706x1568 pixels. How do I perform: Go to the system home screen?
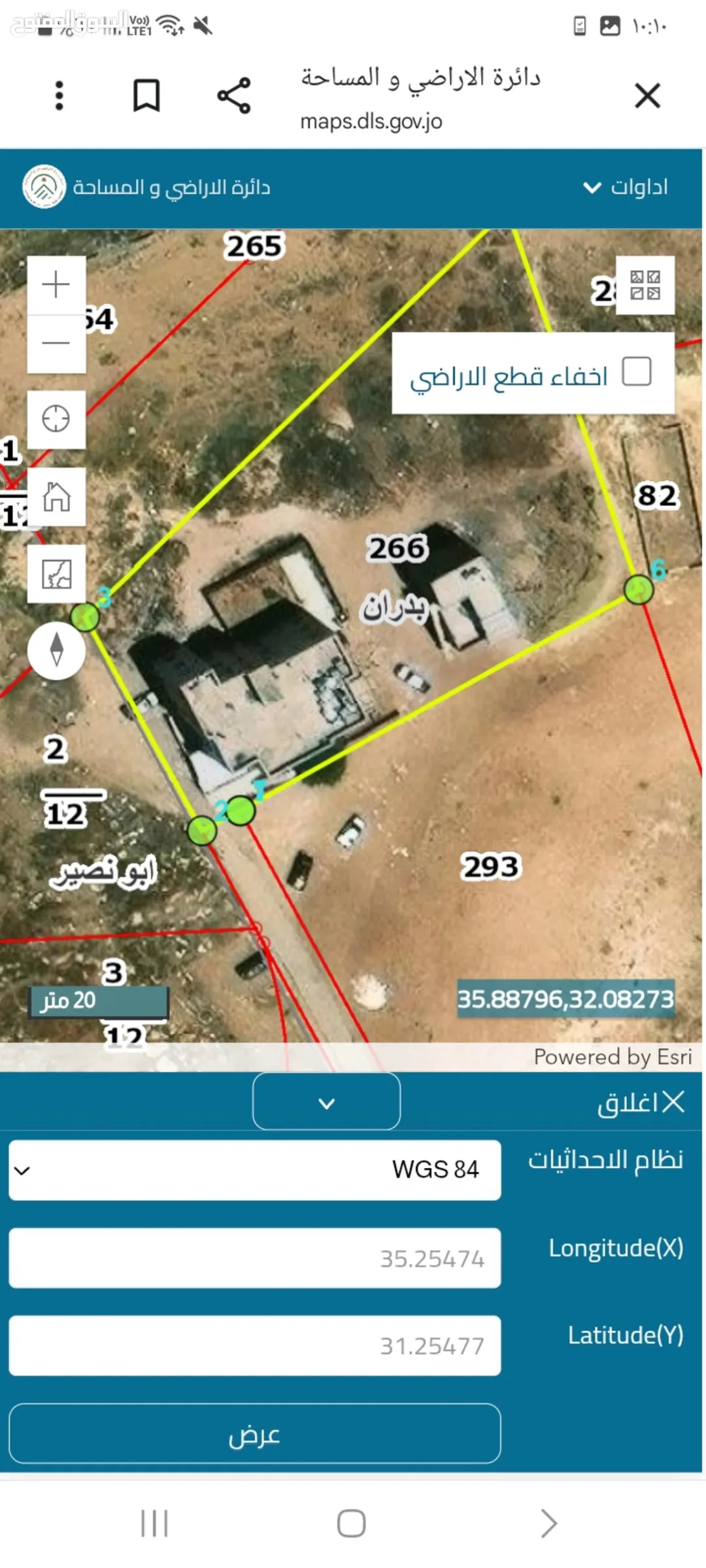(351, 1524)
